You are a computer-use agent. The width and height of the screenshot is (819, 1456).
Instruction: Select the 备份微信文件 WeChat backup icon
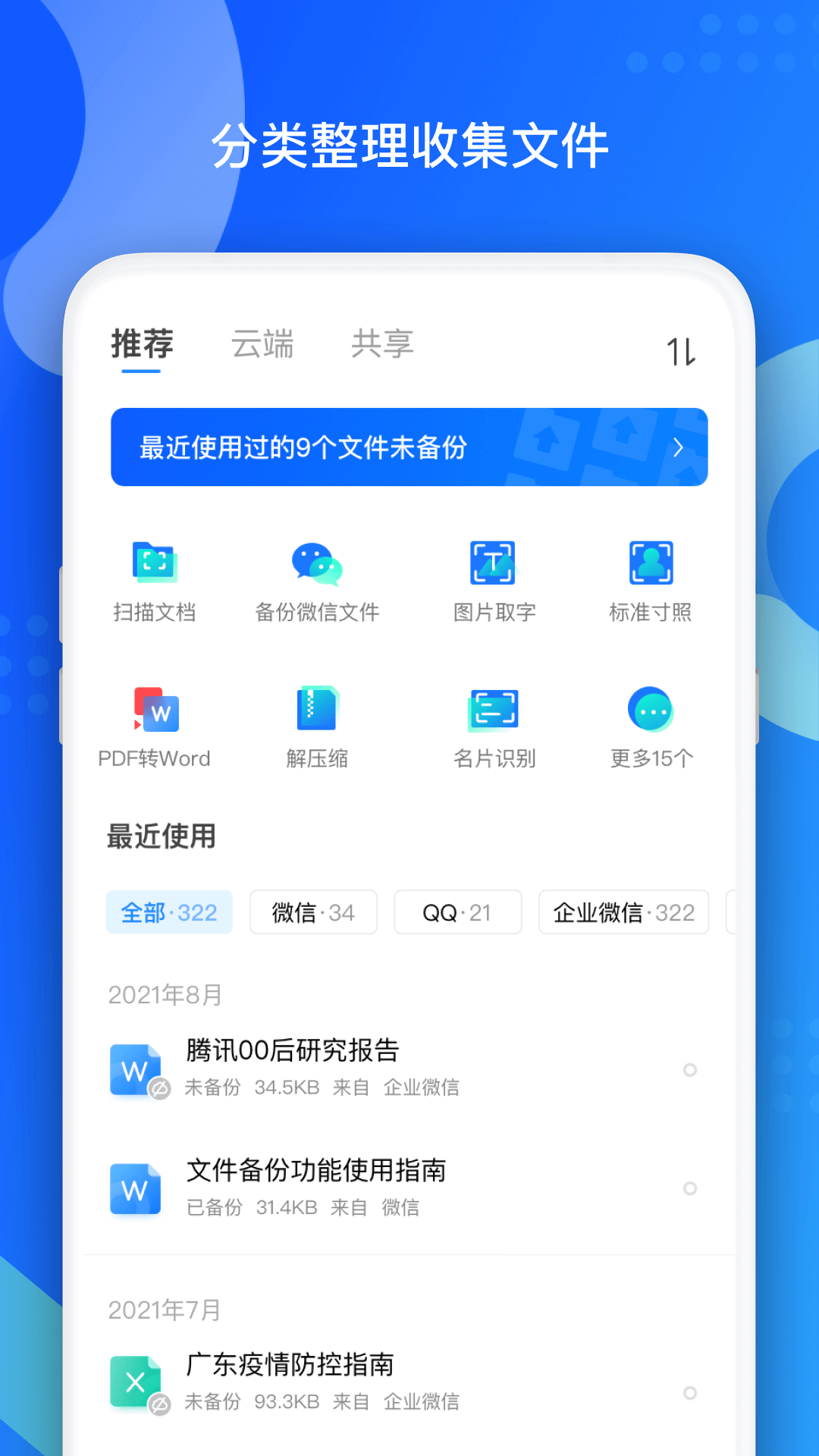[317, 580]
